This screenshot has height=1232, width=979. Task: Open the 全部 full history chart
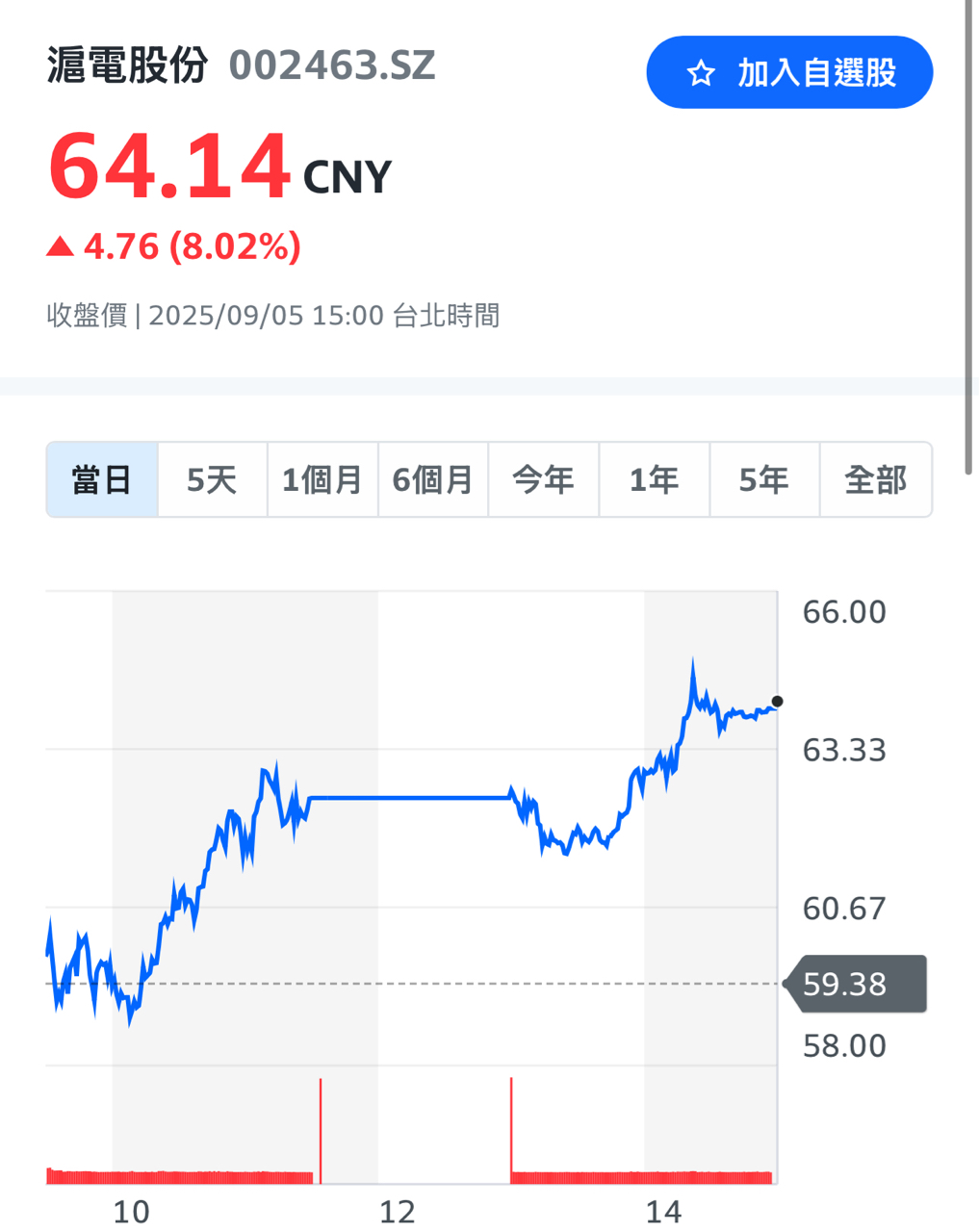[x=875, y=479]
